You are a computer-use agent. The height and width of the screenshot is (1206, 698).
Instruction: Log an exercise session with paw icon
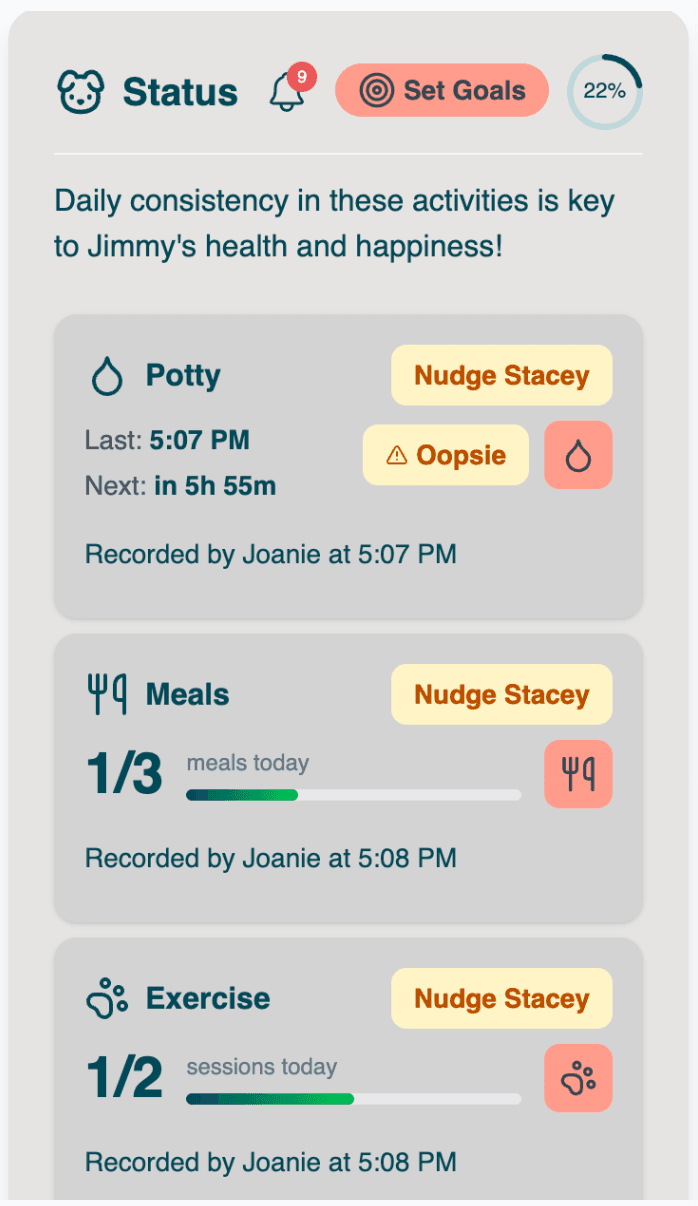pos(578,1078)
